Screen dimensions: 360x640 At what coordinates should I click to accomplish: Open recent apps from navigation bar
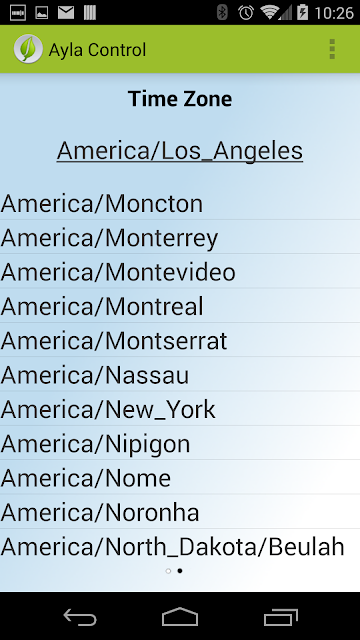(x=281, y=617)
